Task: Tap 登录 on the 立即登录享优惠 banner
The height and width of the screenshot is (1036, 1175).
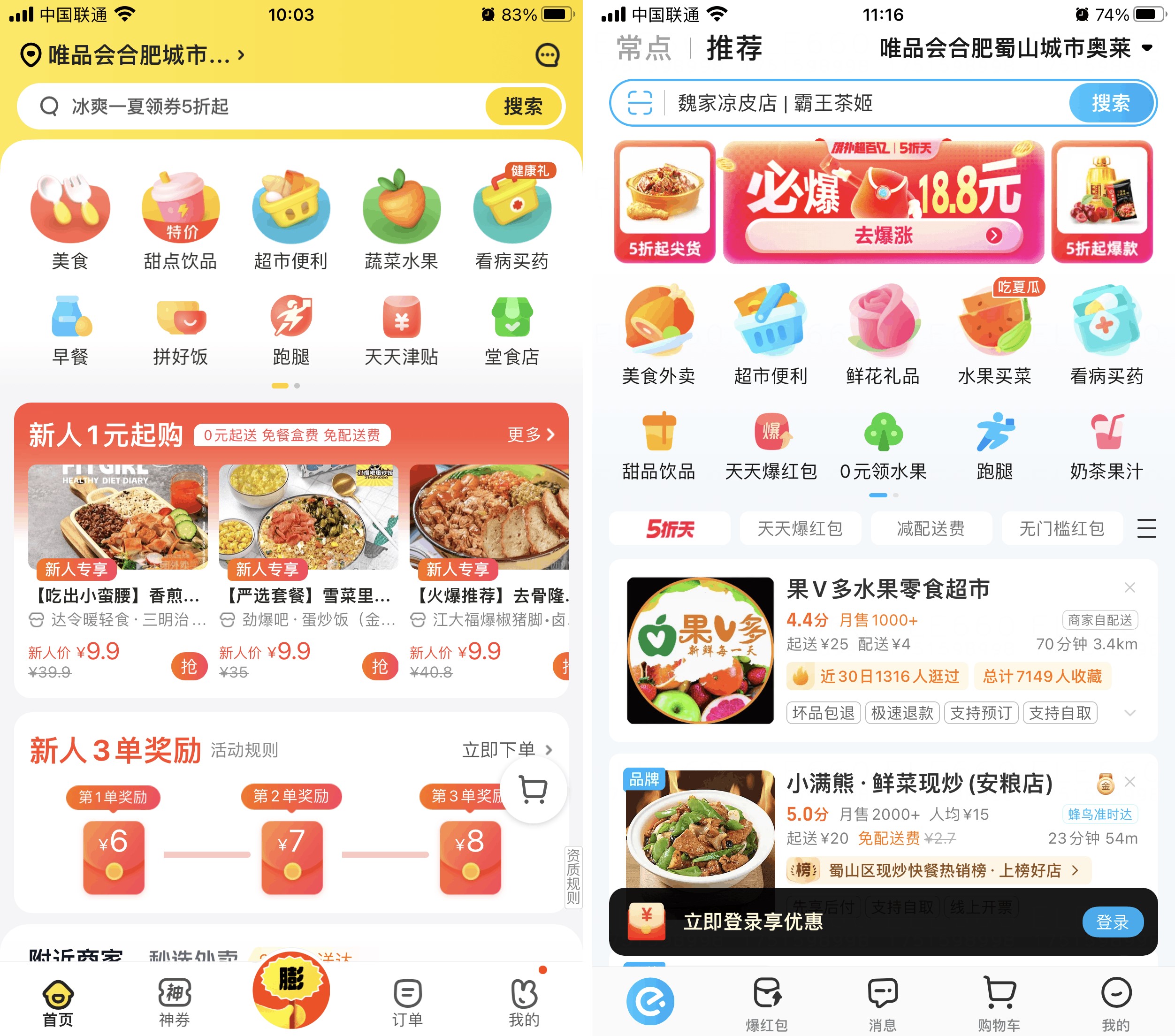Action: click(x=1112, y=922)
